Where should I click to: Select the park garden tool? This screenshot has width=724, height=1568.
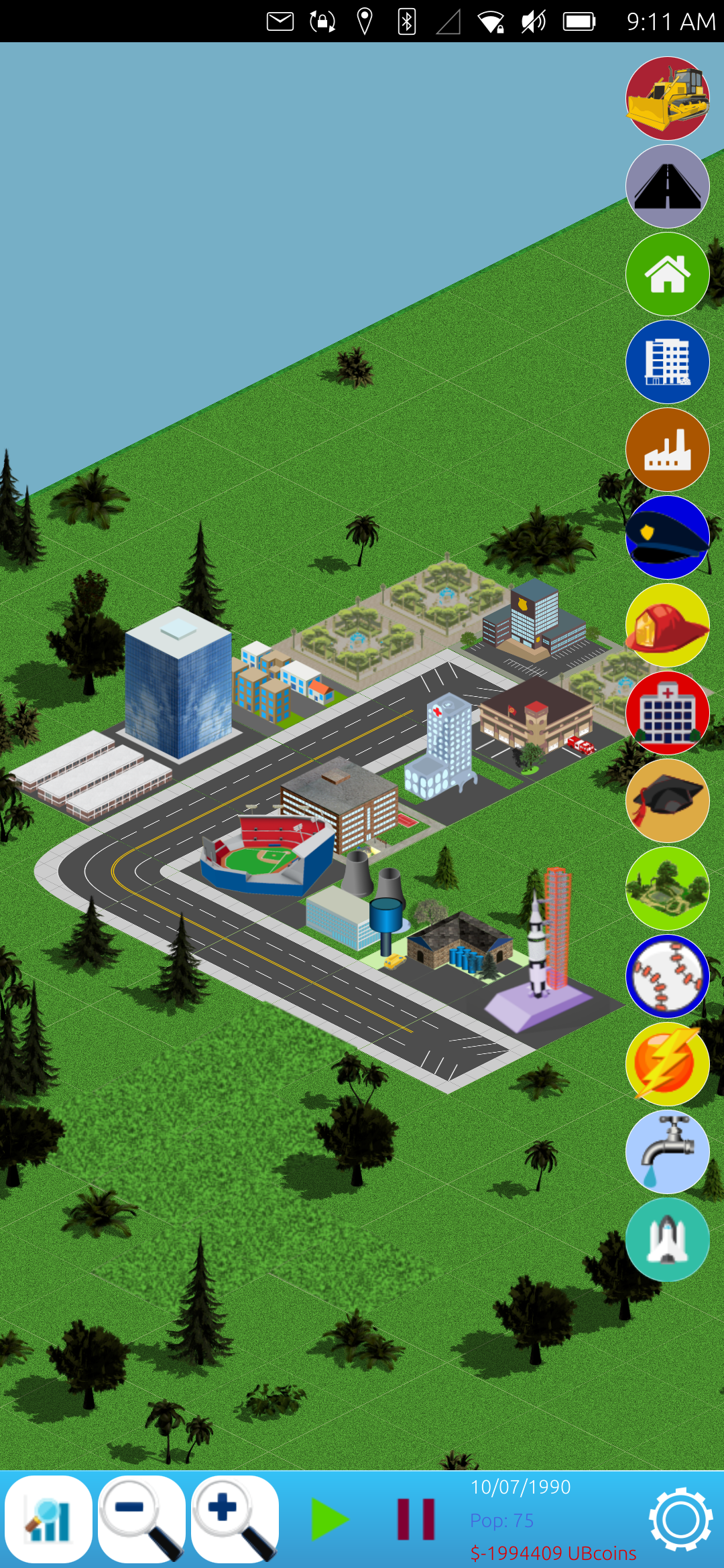point(667,889)
